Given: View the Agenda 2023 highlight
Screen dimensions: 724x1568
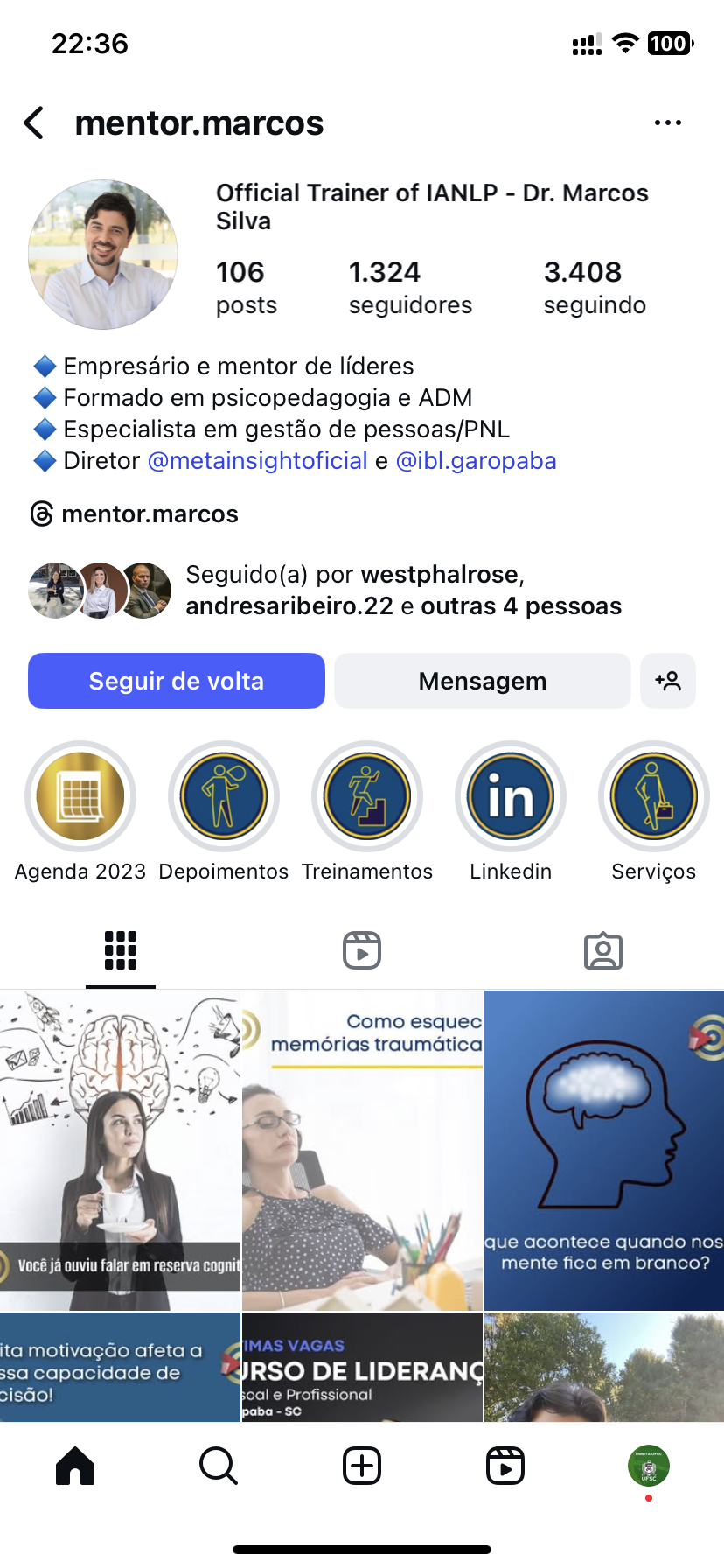Looking at the screenshot, I should pos(80,796).
